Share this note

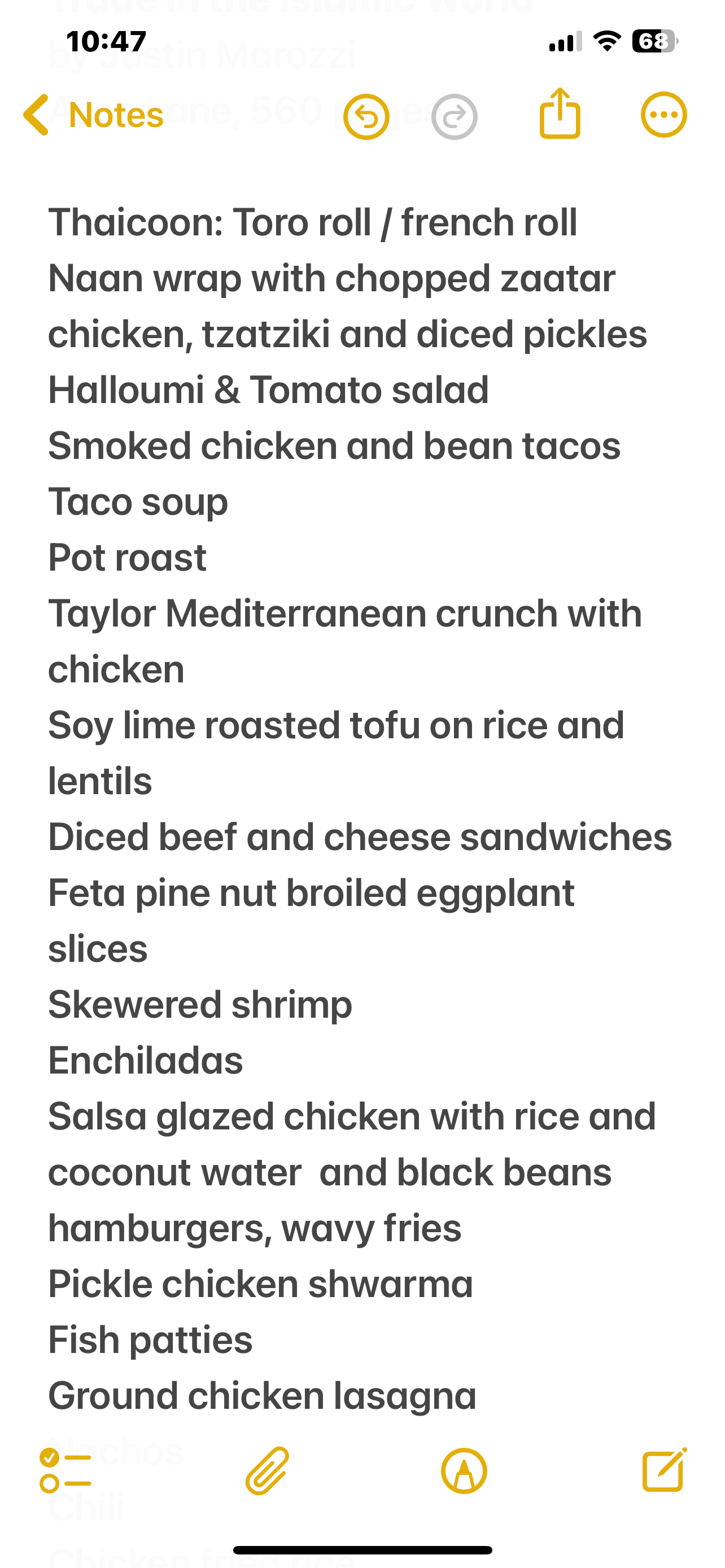pos(560,114)
